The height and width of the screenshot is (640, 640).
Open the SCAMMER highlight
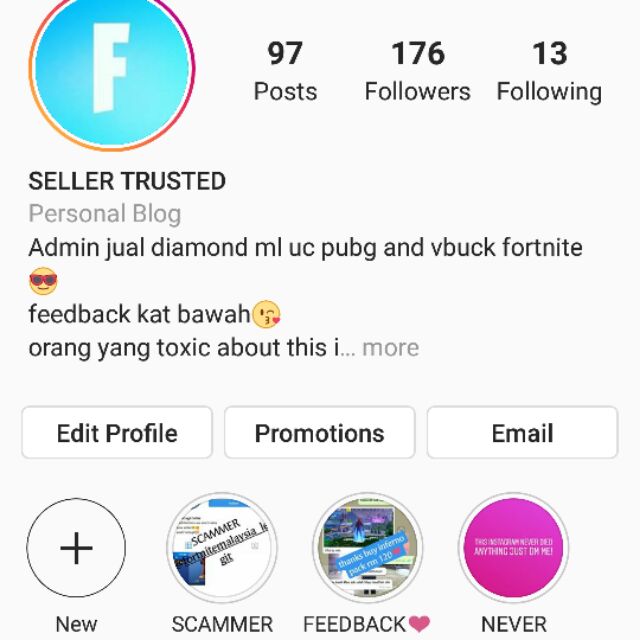point(222,548)
